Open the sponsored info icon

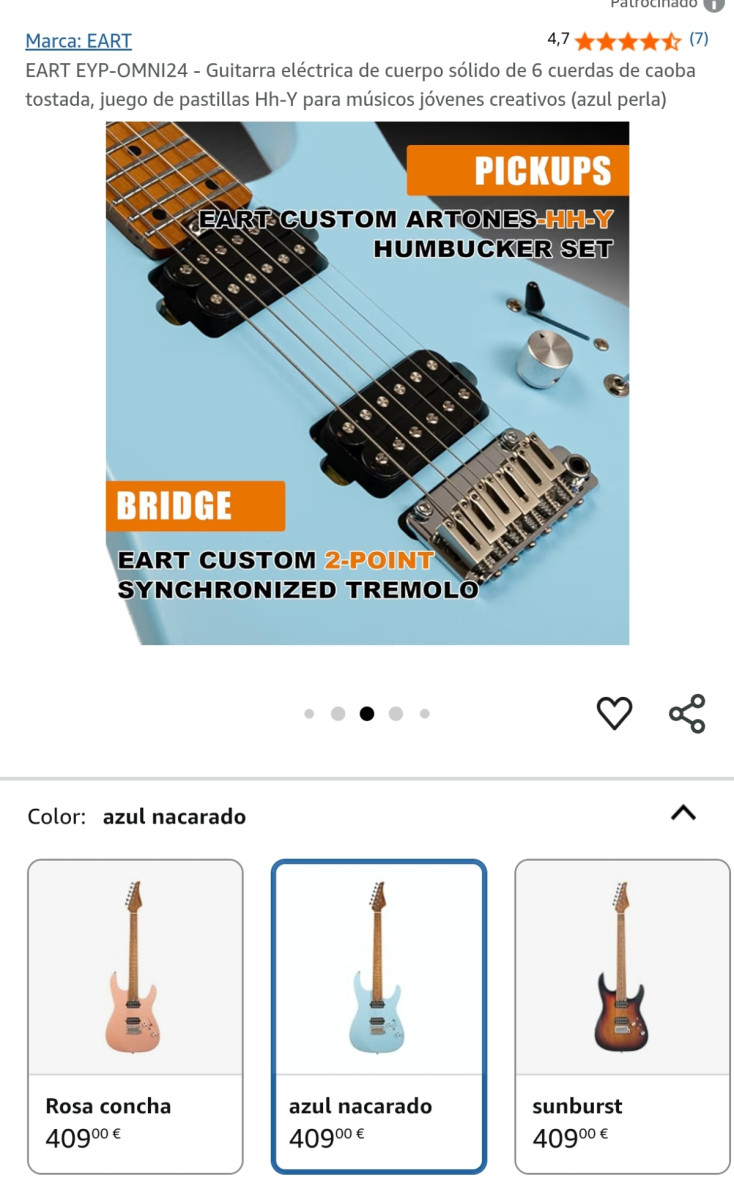tap(713, 3)
